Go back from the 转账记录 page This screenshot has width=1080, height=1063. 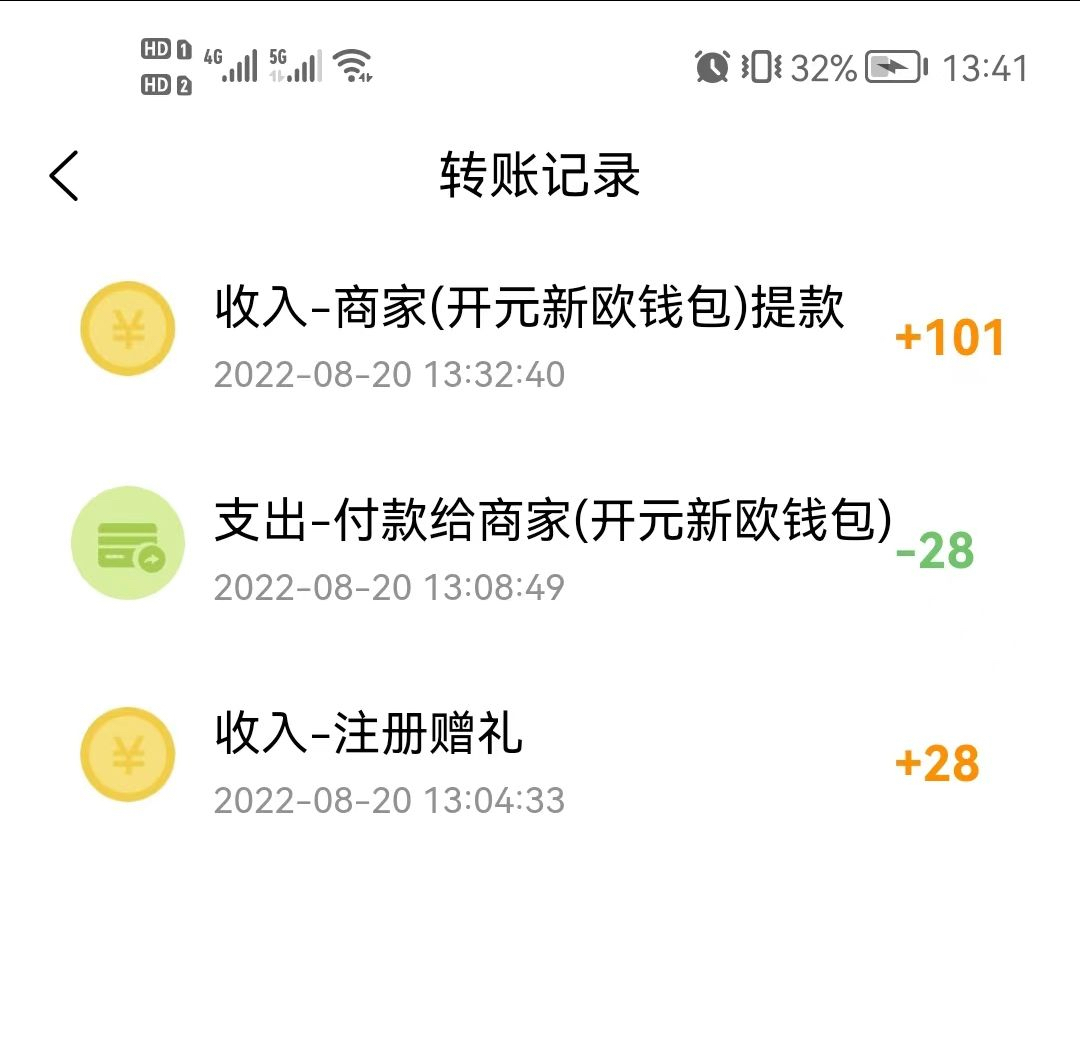click(x=64, y=176)
